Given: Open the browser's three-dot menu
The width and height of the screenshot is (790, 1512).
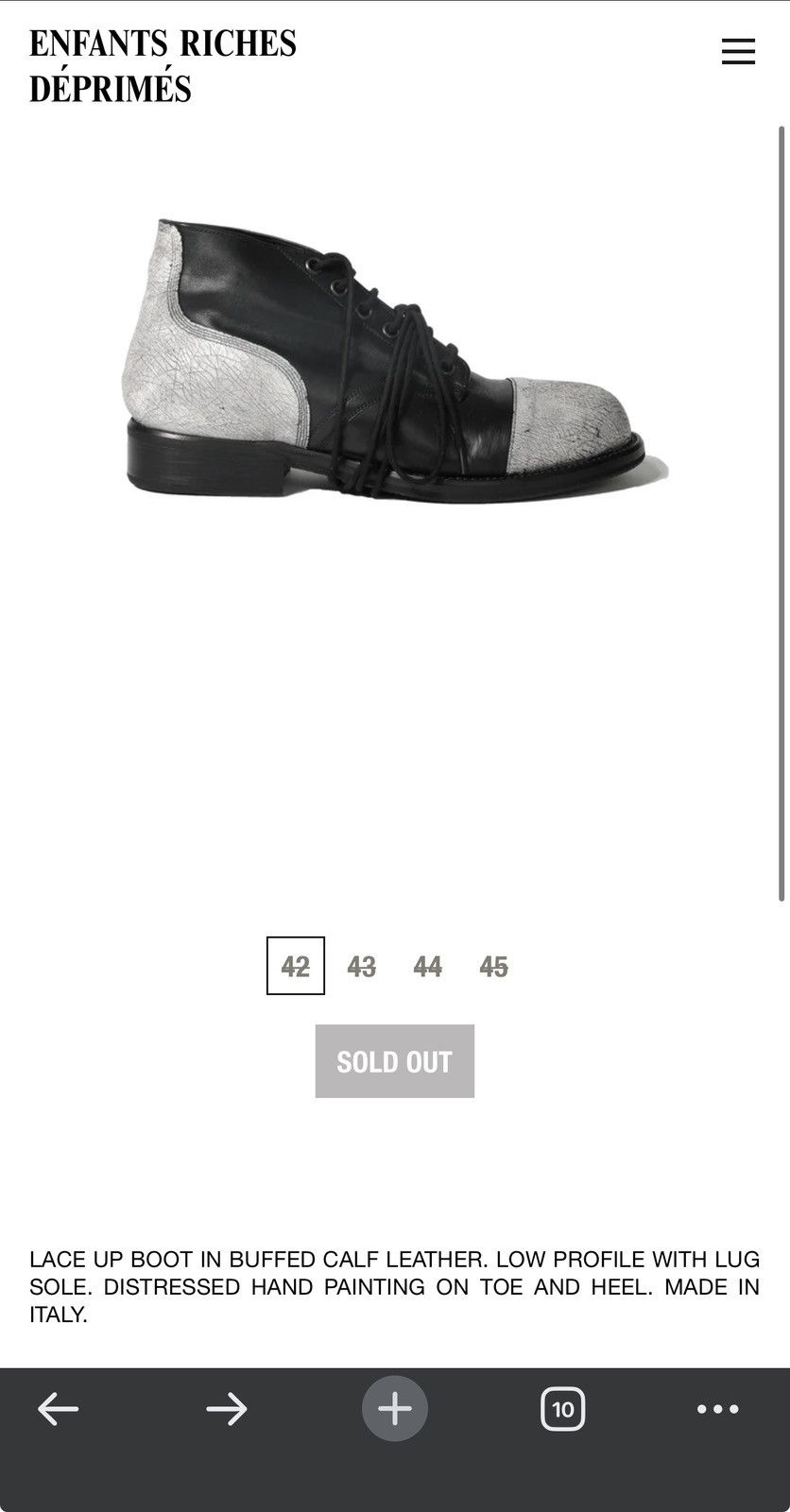Looking at the screenshot, I should (718, 1410).
